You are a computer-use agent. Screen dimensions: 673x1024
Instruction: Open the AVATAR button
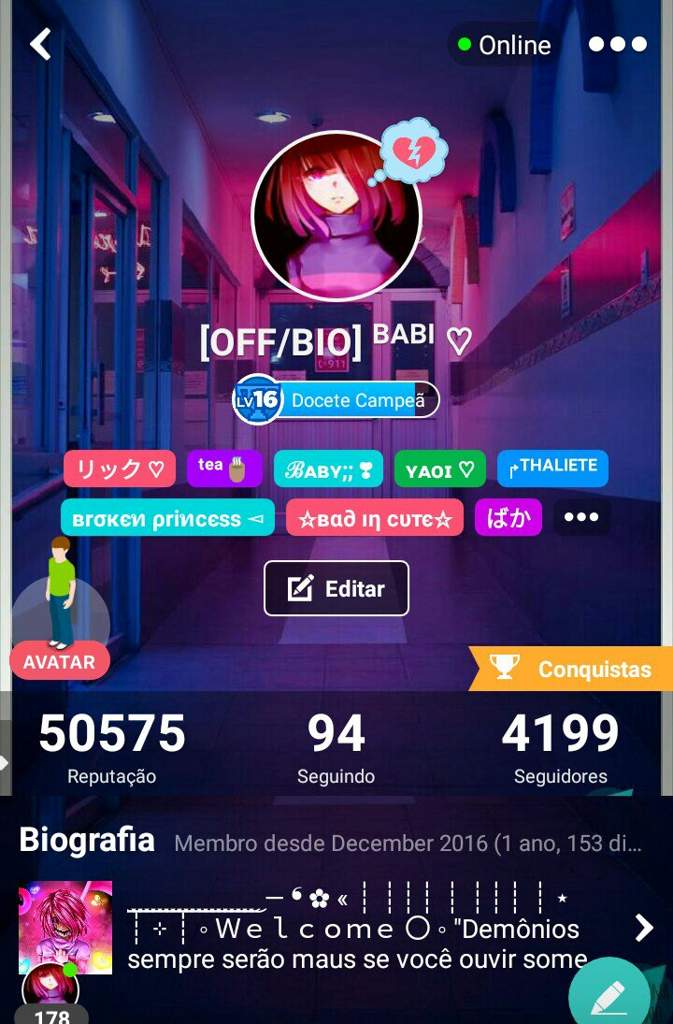[60, 661]
